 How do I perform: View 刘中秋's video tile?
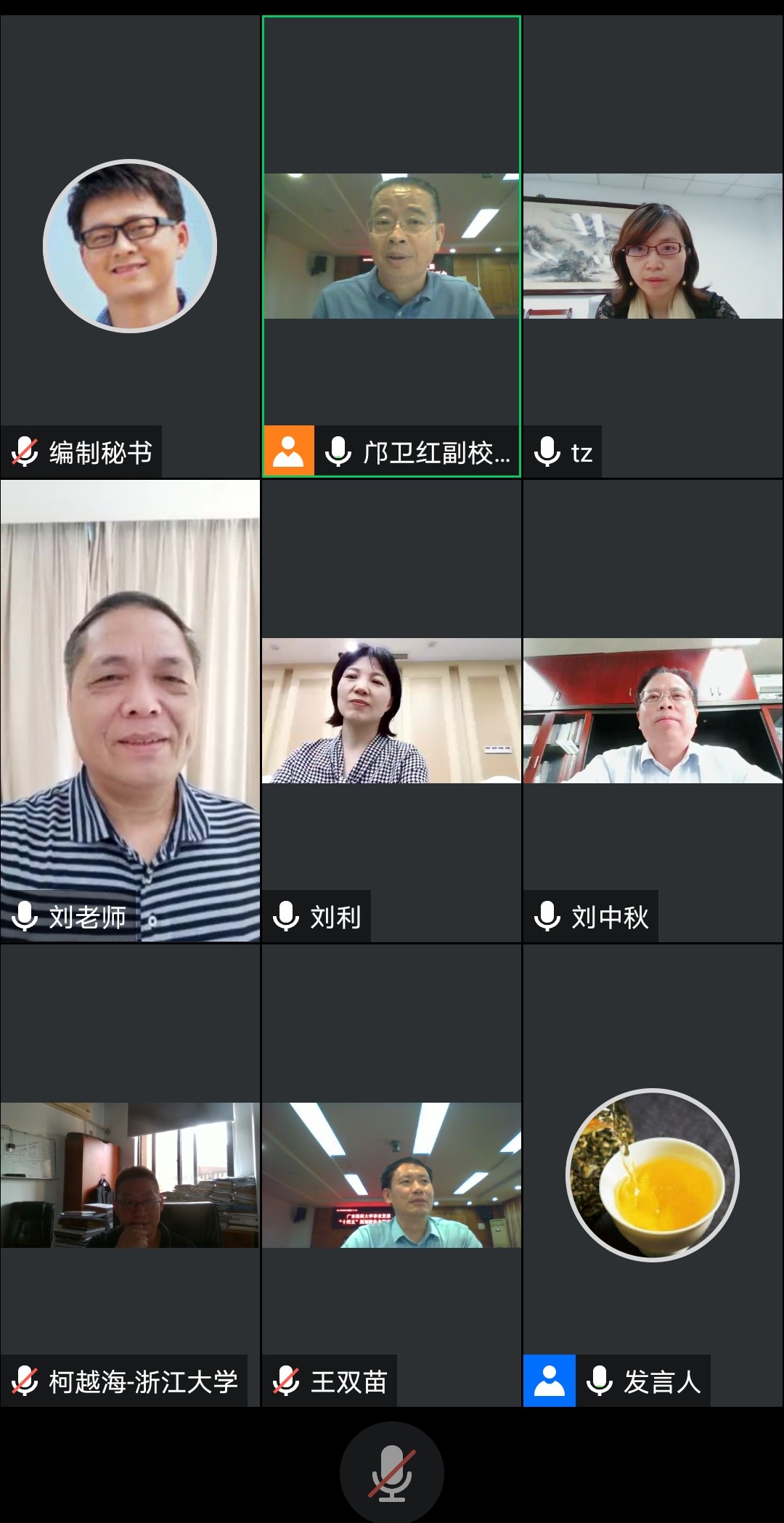pos(653,711)
